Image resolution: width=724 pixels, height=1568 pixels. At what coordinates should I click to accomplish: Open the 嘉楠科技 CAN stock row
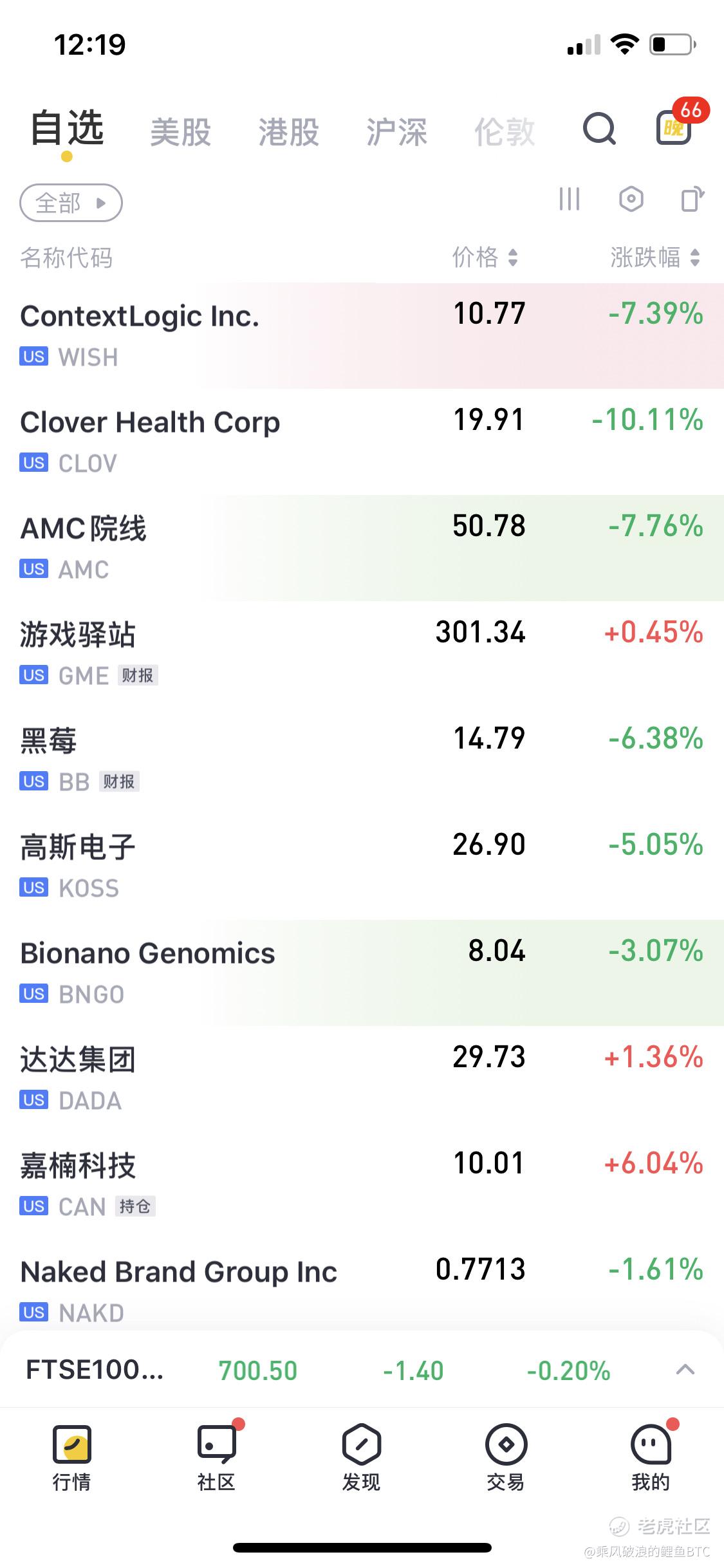[x=362, y=1185]
